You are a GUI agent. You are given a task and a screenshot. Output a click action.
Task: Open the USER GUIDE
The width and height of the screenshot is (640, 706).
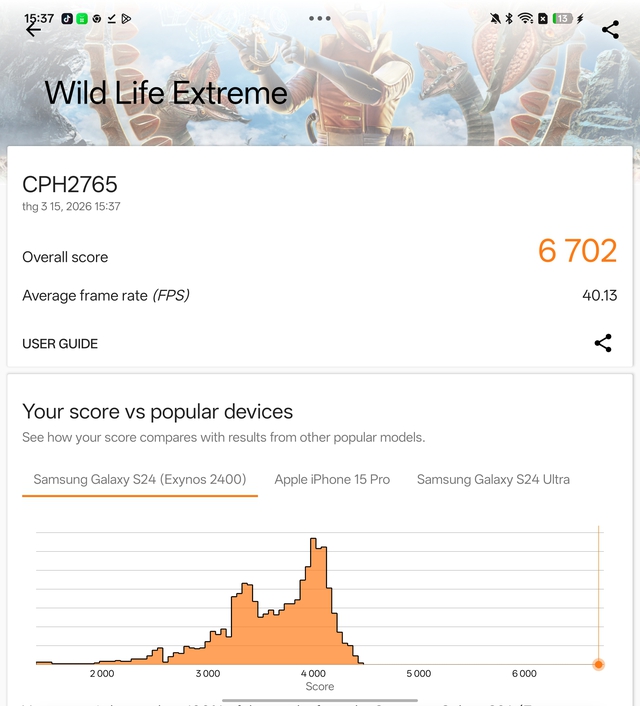(60, 344)
